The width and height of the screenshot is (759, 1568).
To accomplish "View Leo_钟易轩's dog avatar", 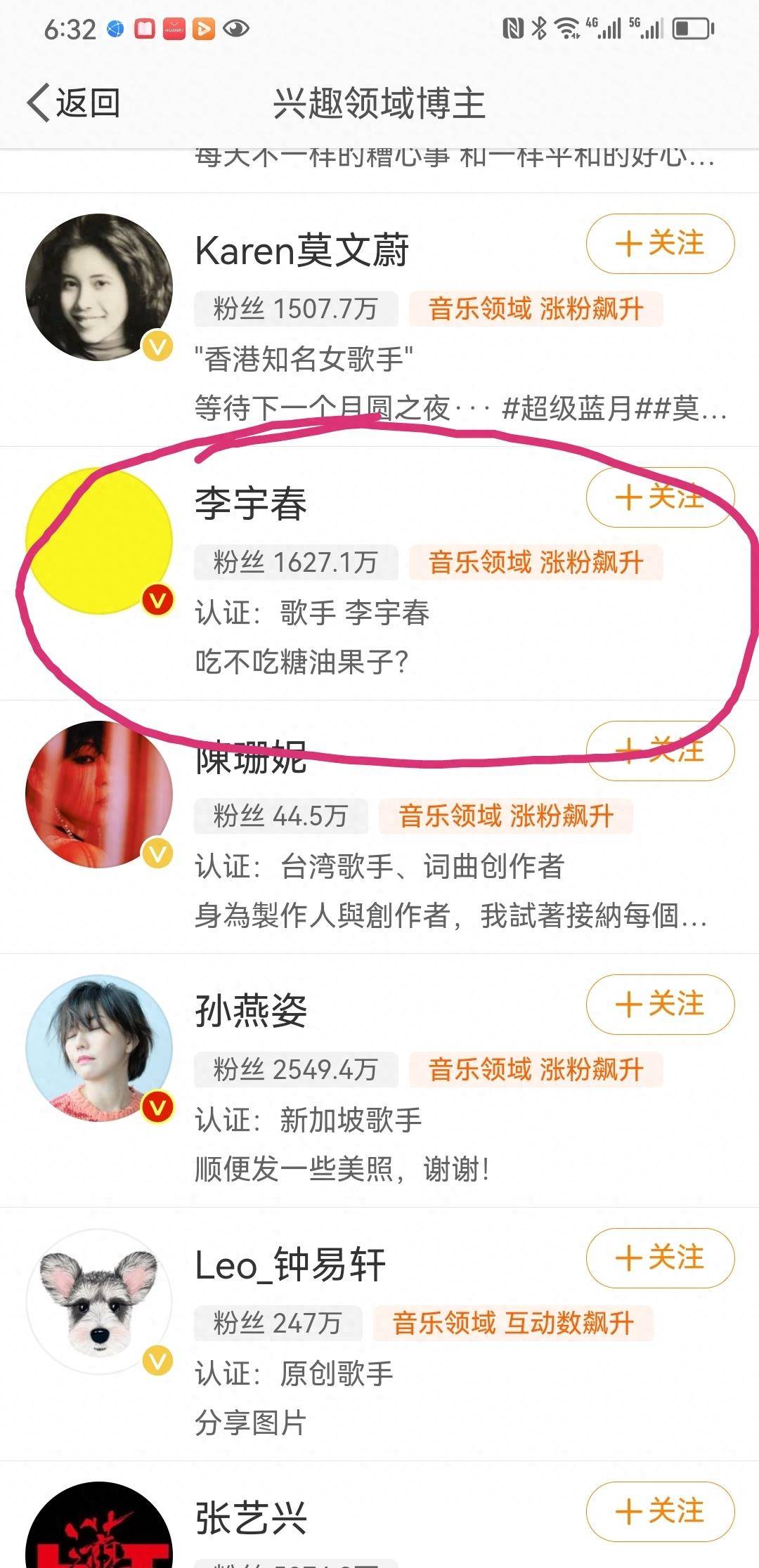I will [99, 1302].
